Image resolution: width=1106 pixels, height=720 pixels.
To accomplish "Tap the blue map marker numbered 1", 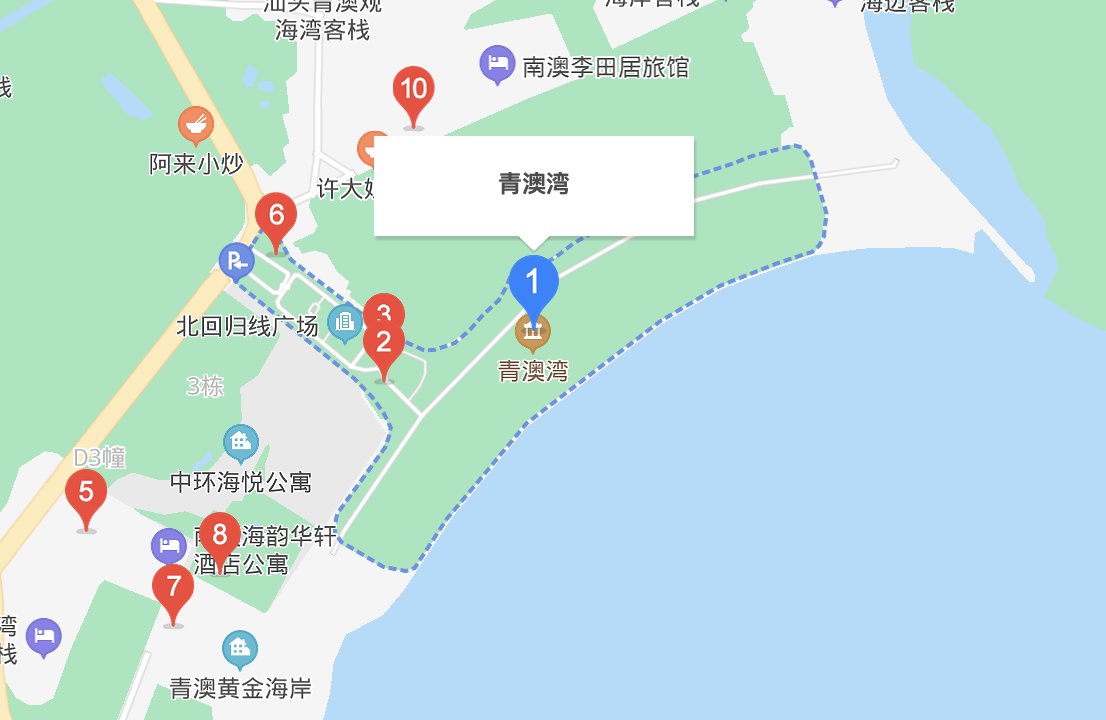I will [533, 283].
